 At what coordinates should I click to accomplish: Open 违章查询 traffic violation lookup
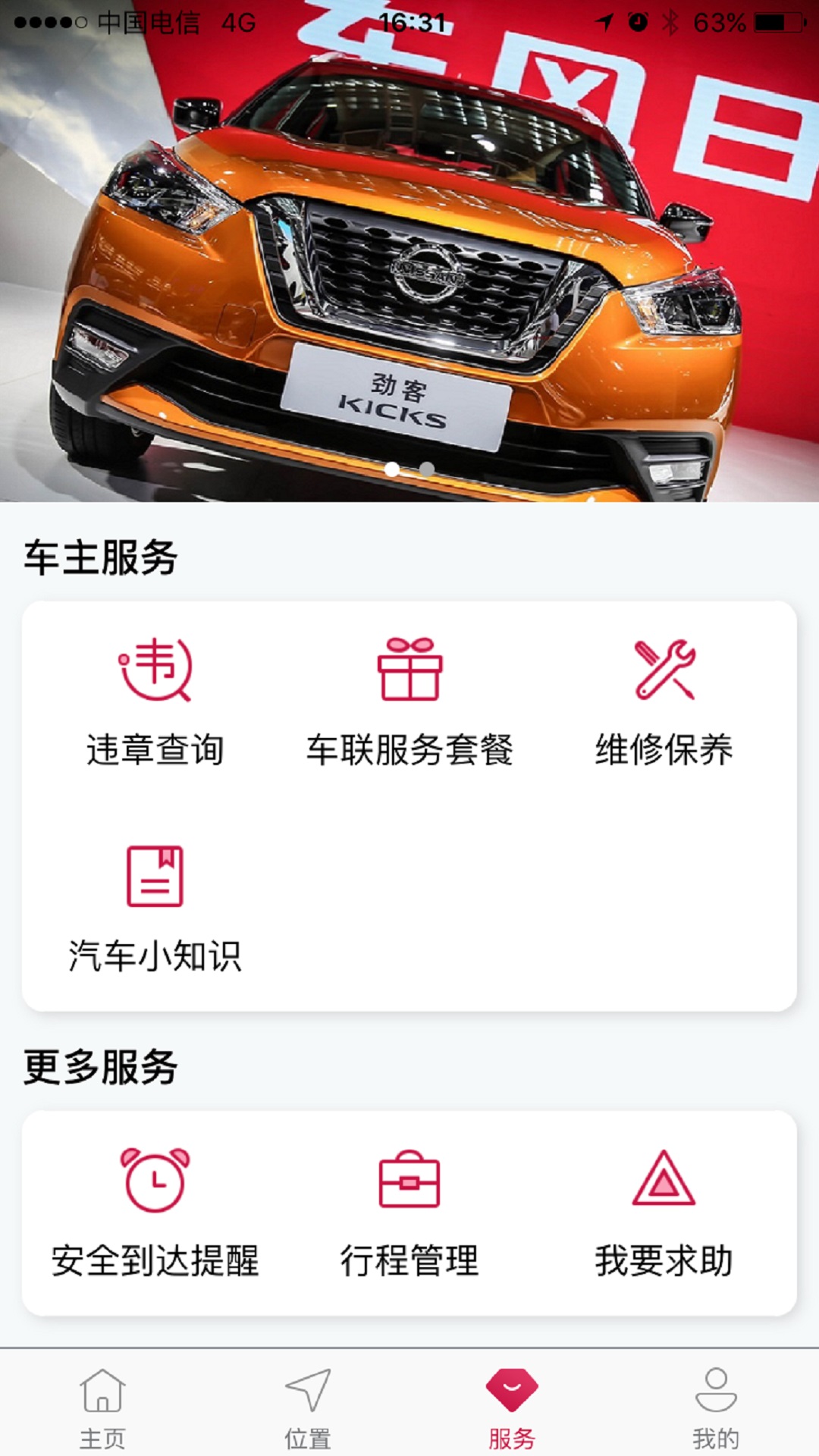[x=155, y=701]
